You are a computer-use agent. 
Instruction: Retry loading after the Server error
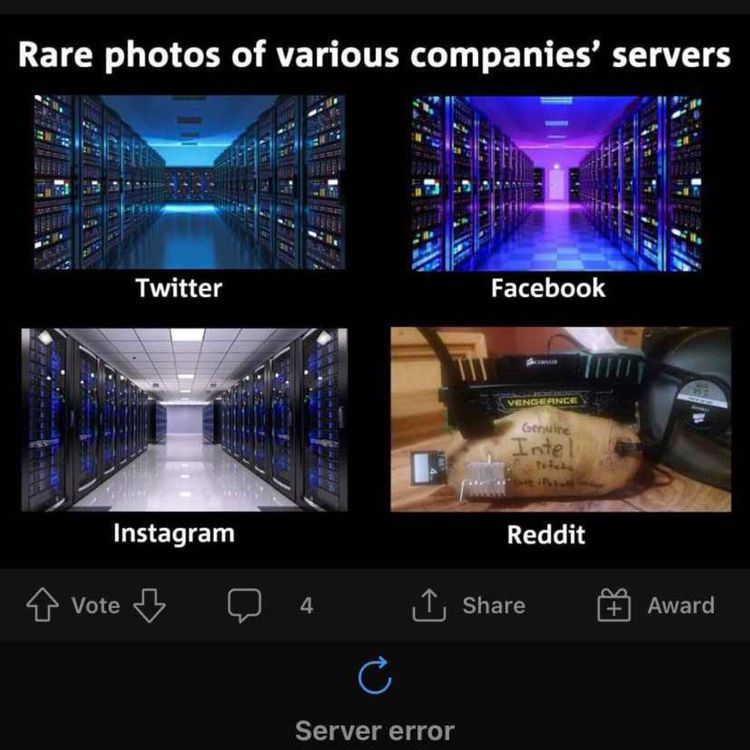pos(374,676)
